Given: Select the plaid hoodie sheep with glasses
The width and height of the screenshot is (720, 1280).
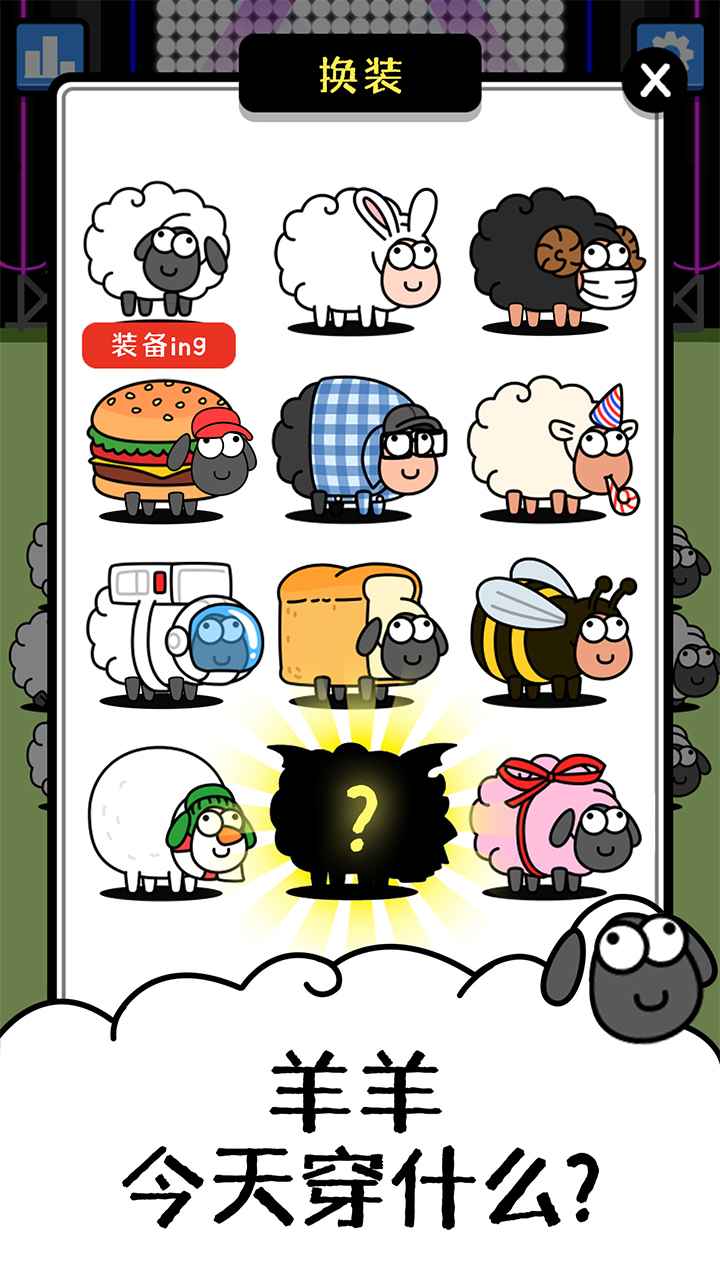Looking at the screenshot, I should (360, 445).
